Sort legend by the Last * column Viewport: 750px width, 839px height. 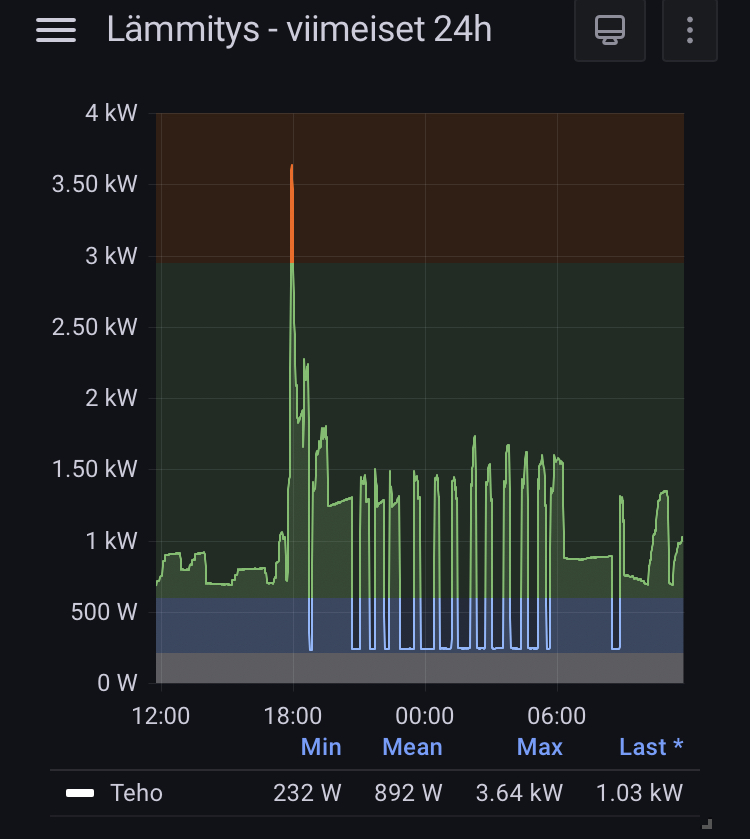click(x=651, y=747)
